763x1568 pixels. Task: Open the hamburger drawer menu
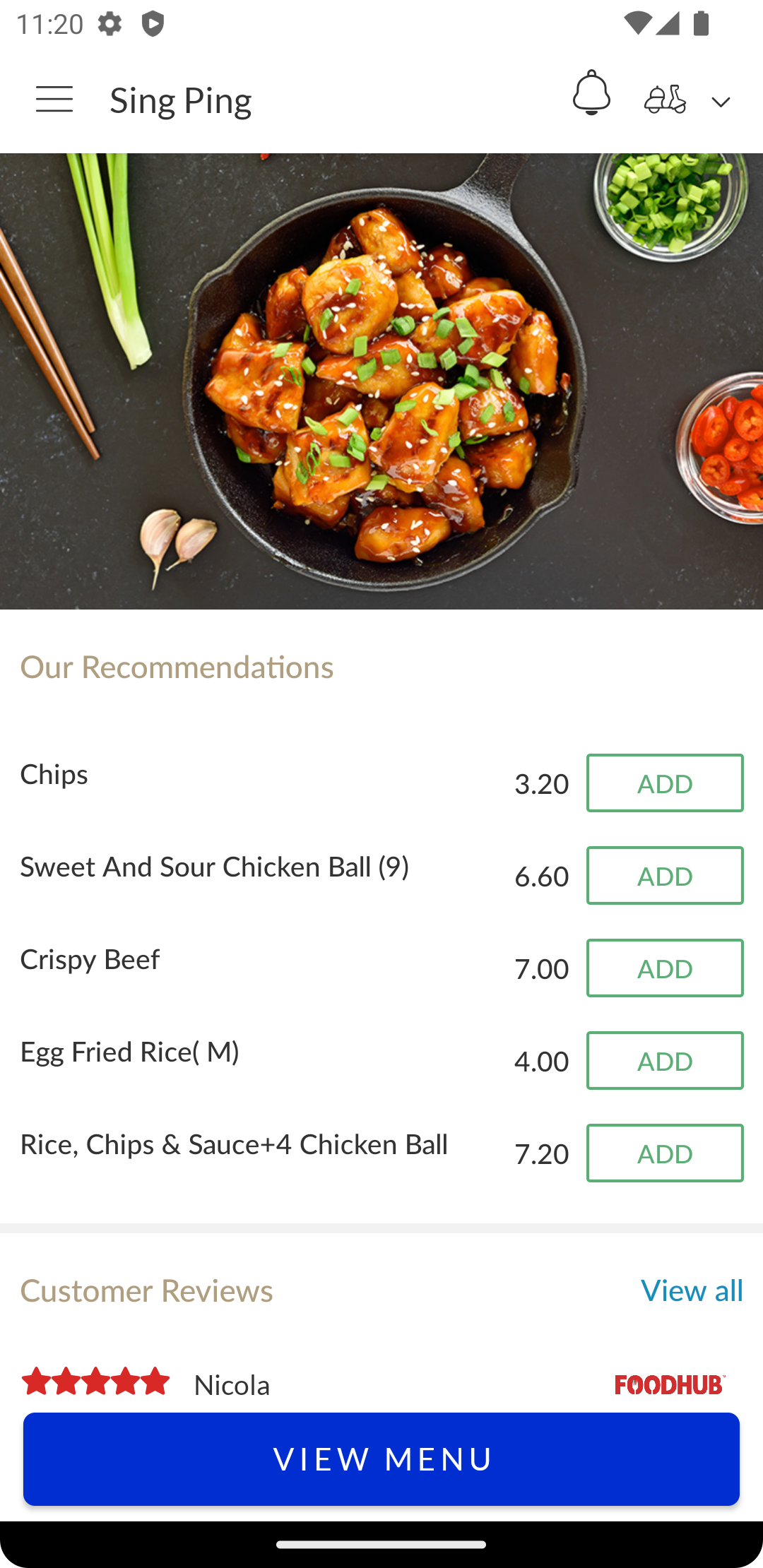click(54, 100)
